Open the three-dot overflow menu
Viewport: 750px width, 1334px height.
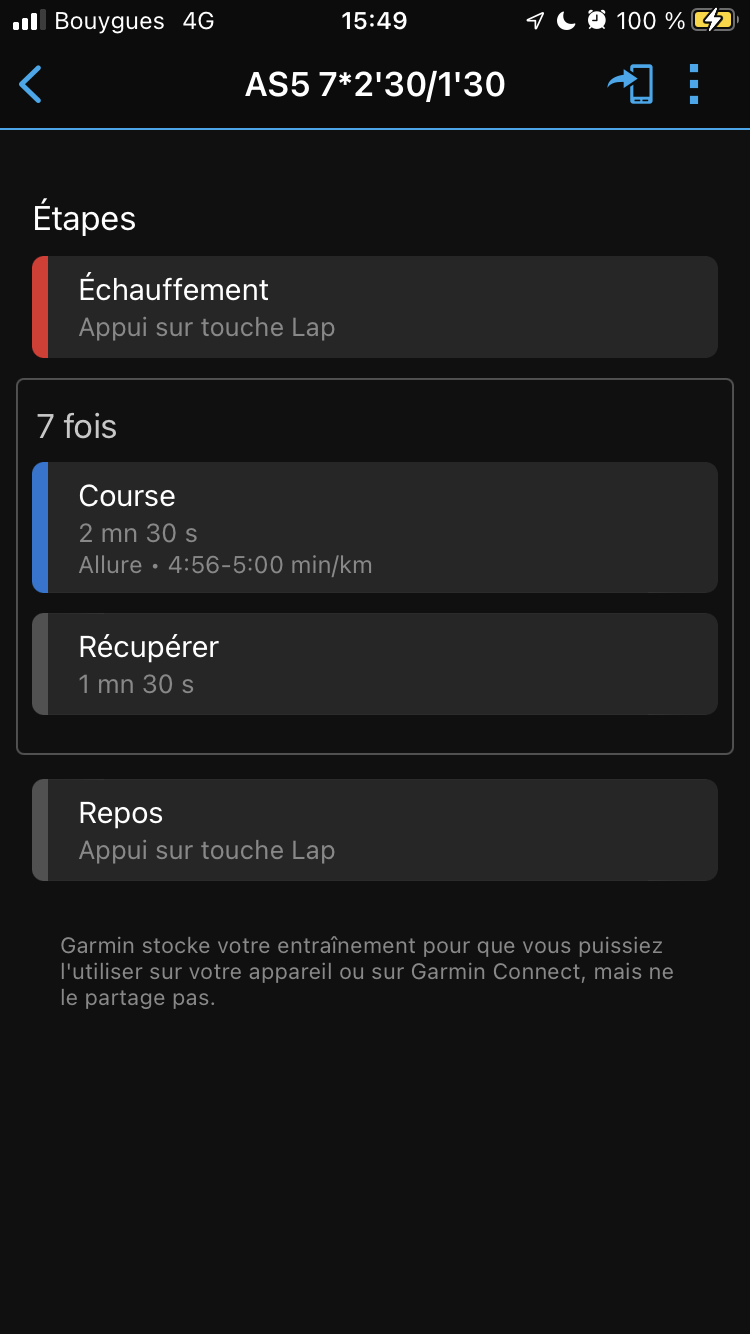point(694,85)
